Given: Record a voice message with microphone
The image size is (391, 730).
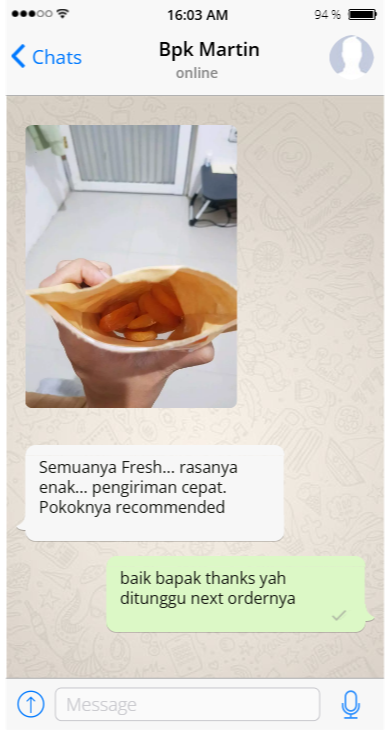Looking at the screenshot, I should 351,704.
